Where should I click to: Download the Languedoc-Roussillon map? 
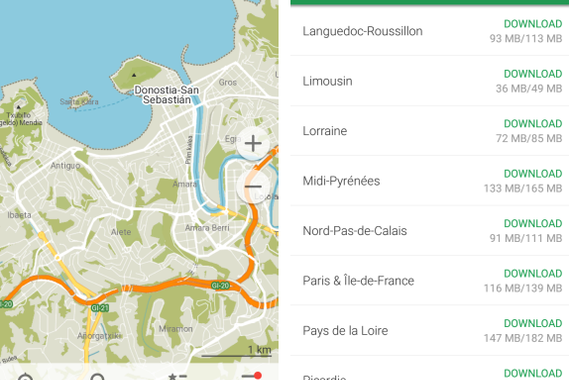point(533,24)
